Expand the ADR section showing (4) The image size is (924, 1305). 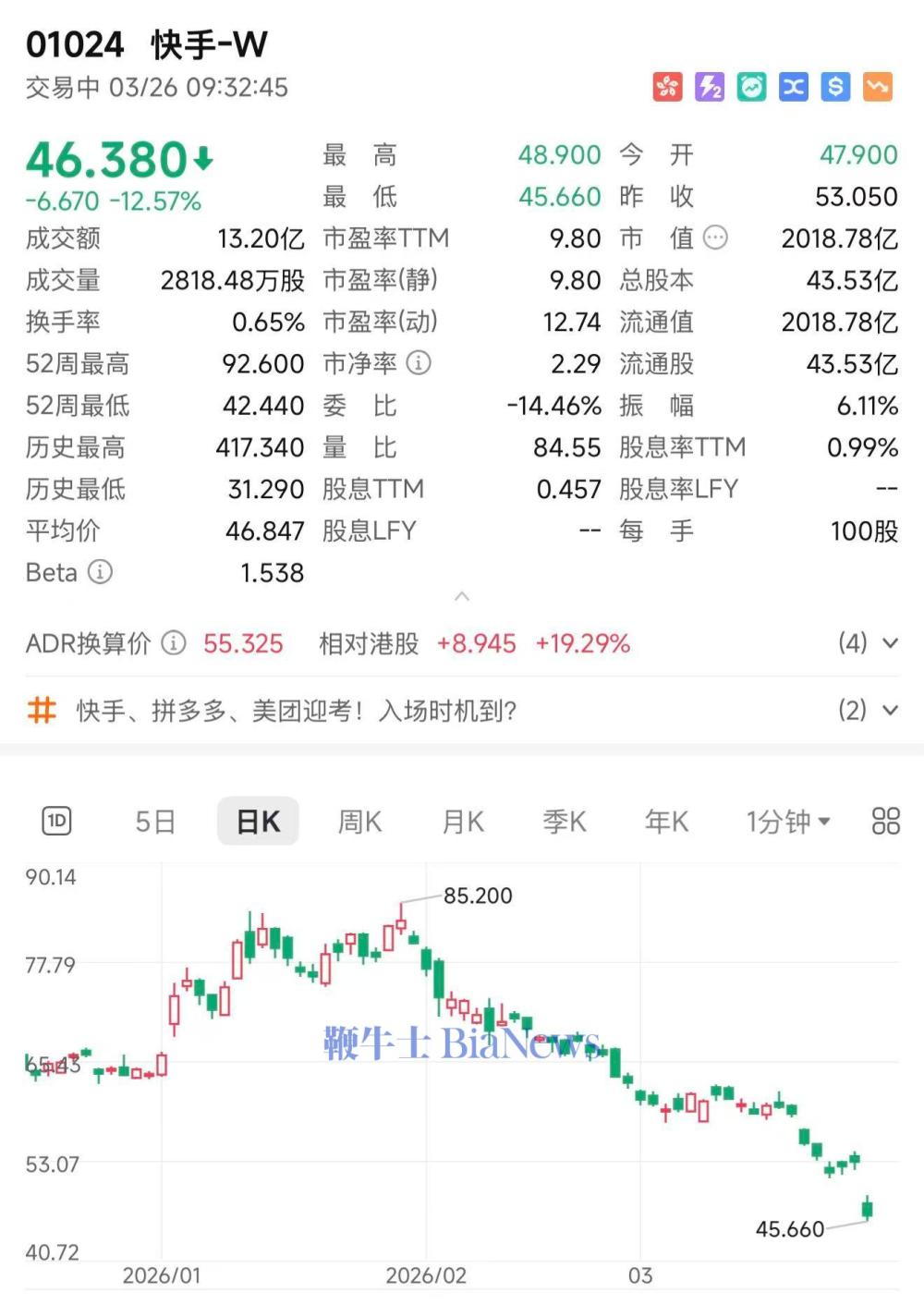pyautogui.click(x=889, y=643)
